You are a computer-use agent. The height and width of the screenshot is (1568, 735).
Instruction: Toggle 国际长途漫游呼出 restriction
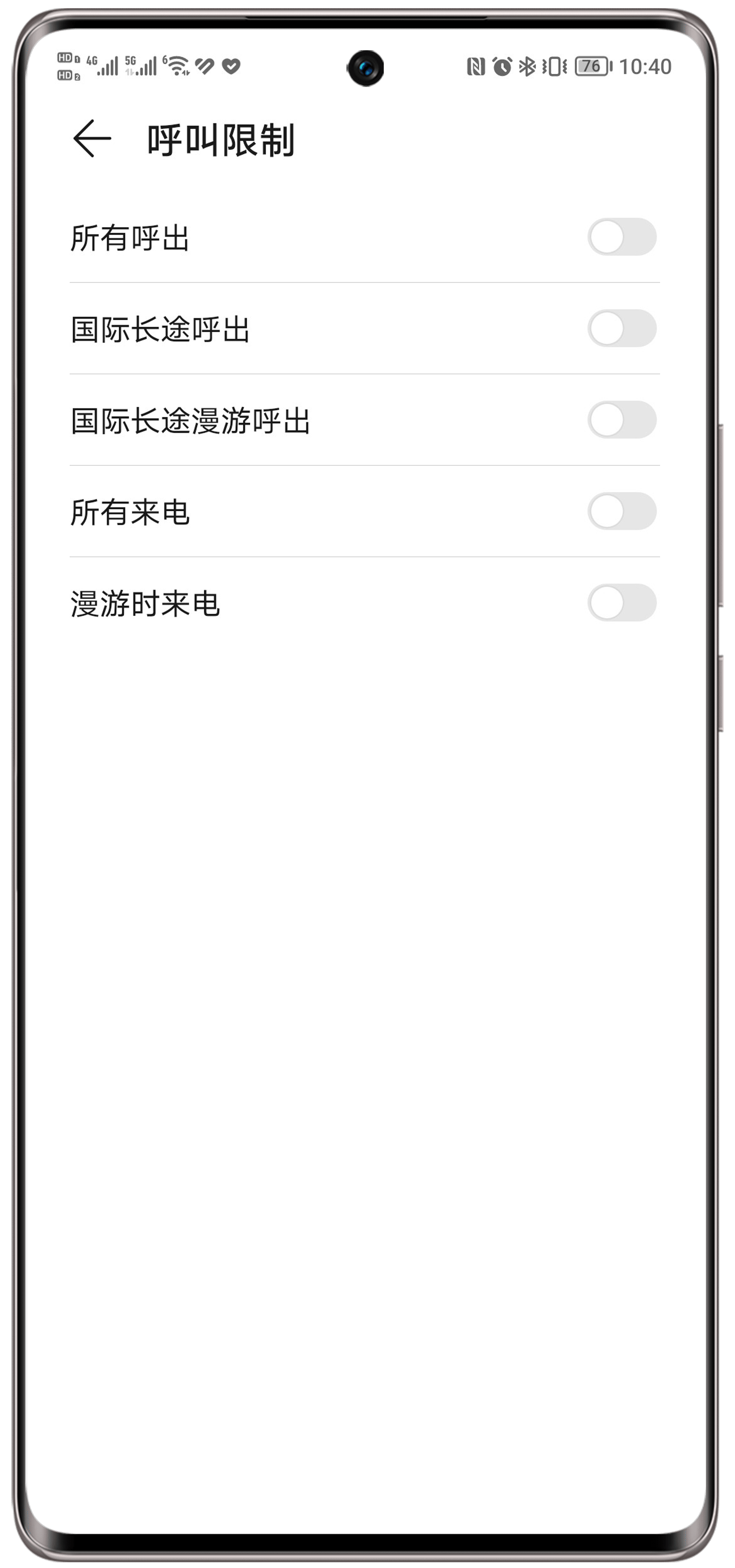pyautogui.click(x=621, y=420)
